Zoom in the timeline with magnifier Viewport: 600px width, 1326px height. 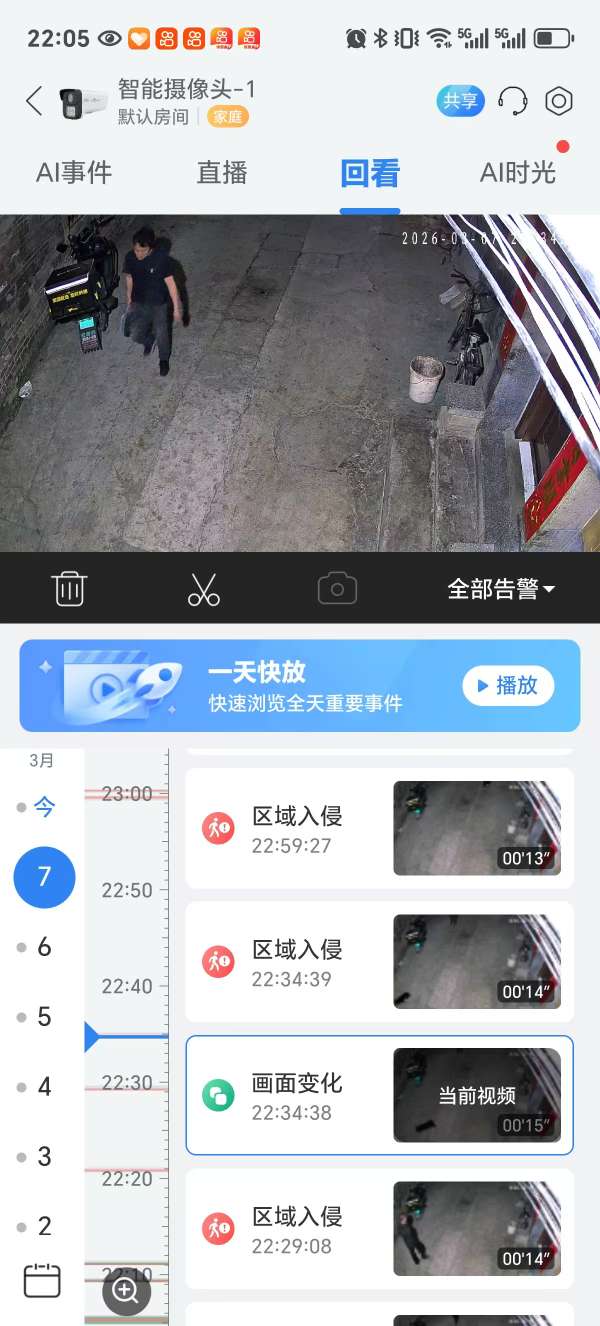pyautogui.click(x=126, y=1290)
